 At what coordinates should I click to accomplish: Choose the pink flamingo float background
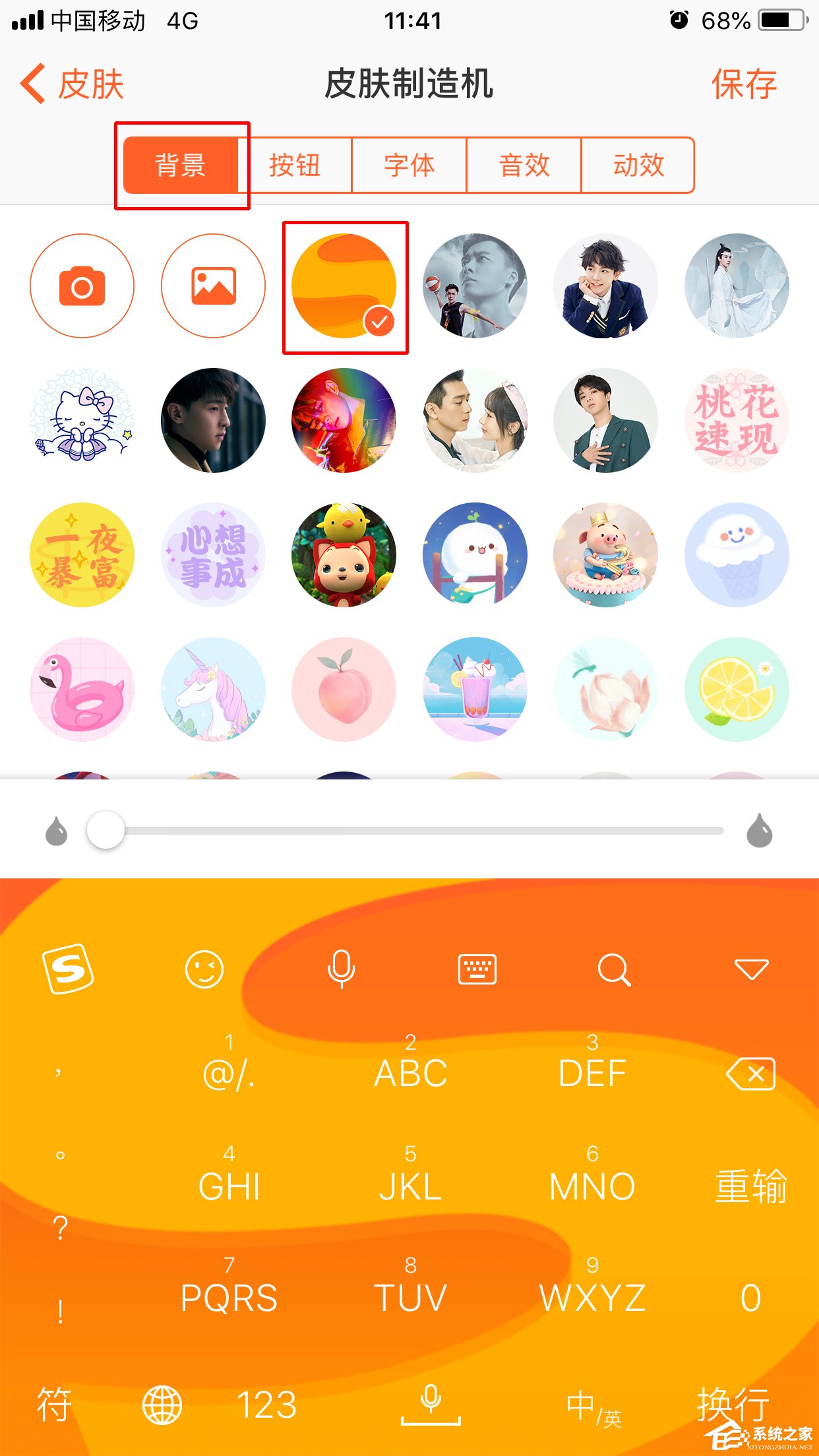coord(82,689)
